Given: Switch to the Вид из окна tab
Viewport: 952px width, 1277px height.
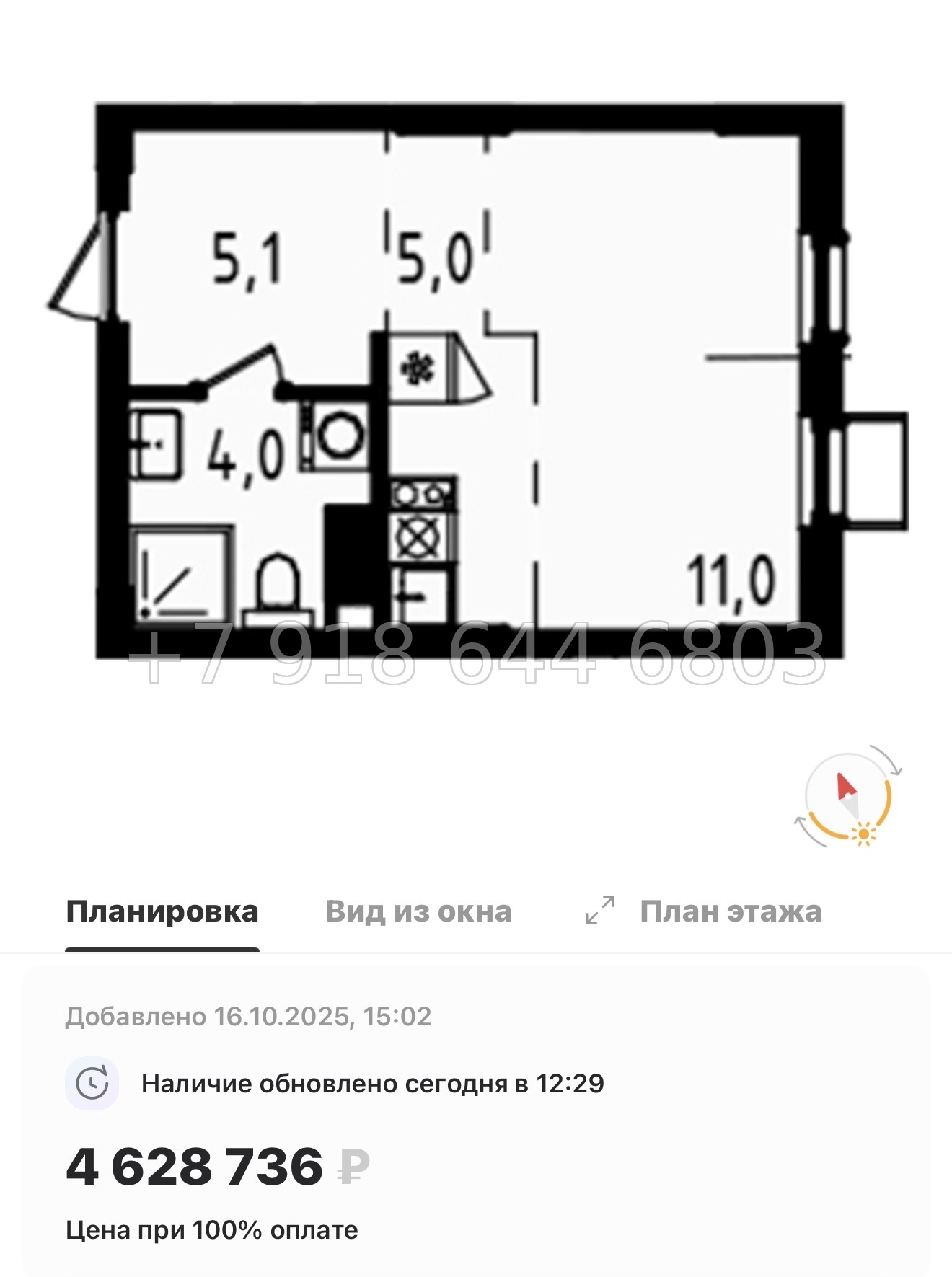Looking at the screenshot, I should tap(419, 912).
